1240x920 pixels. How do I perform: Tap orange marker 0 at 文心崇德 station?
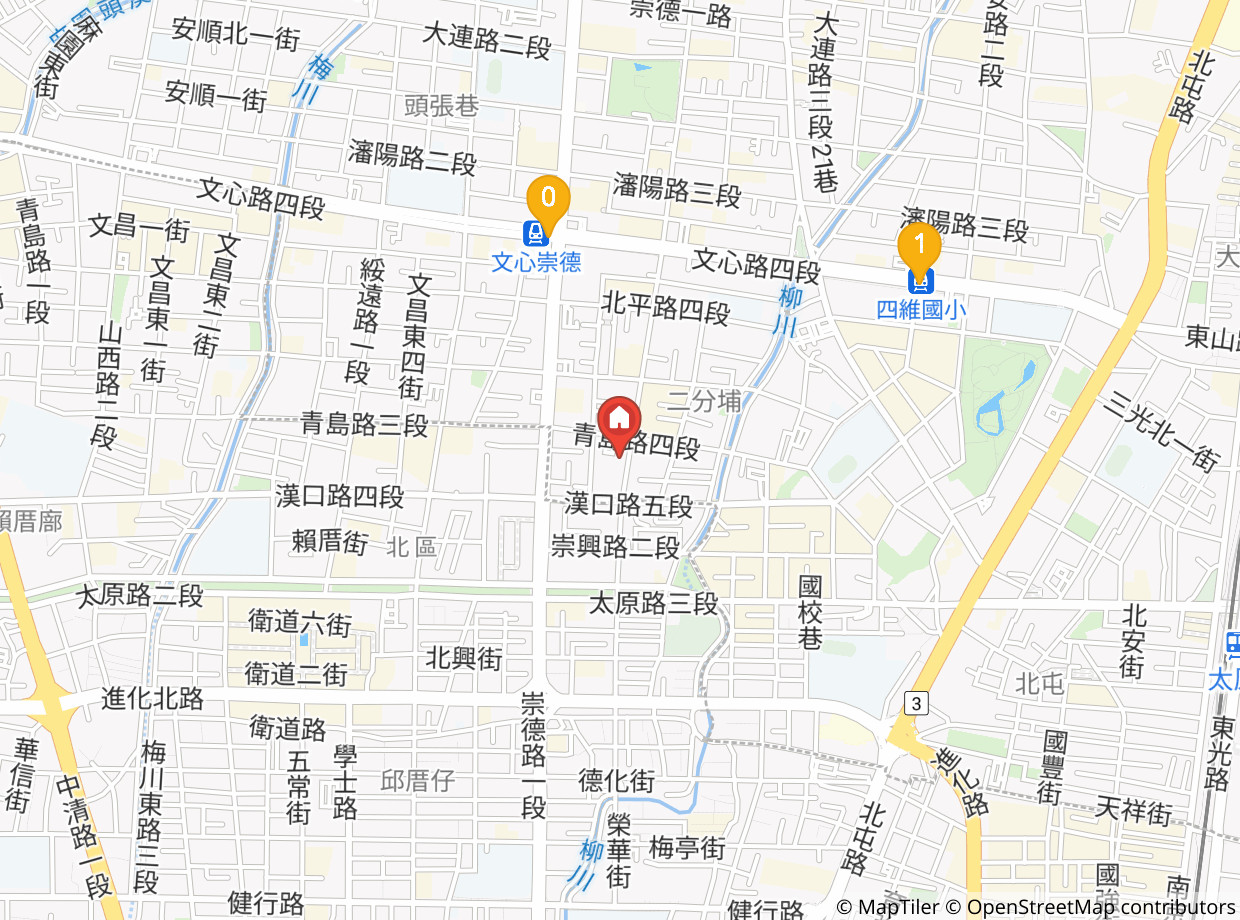pos(548,202)
